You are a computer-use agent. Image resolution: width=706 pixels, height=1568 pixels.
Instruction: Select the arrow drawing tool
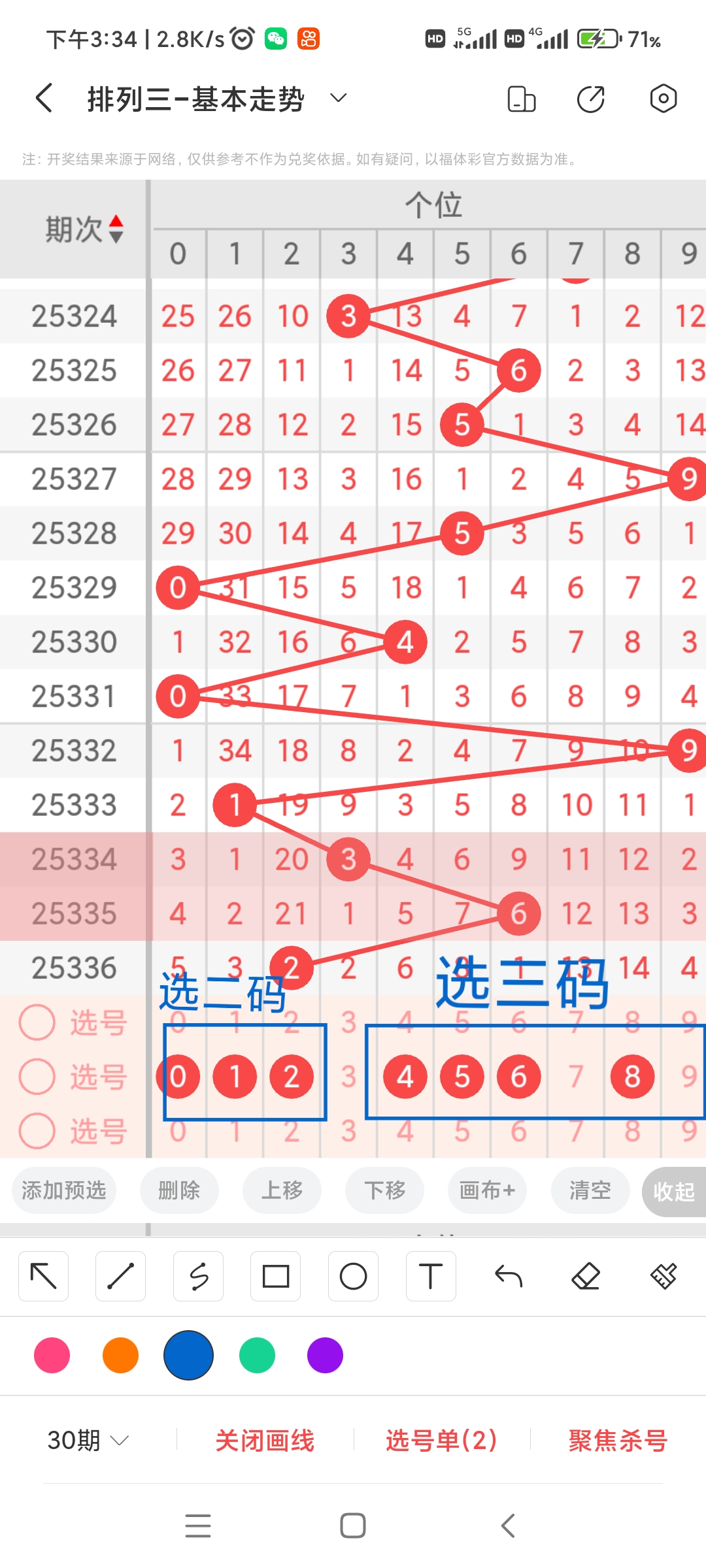(43, 1275)
